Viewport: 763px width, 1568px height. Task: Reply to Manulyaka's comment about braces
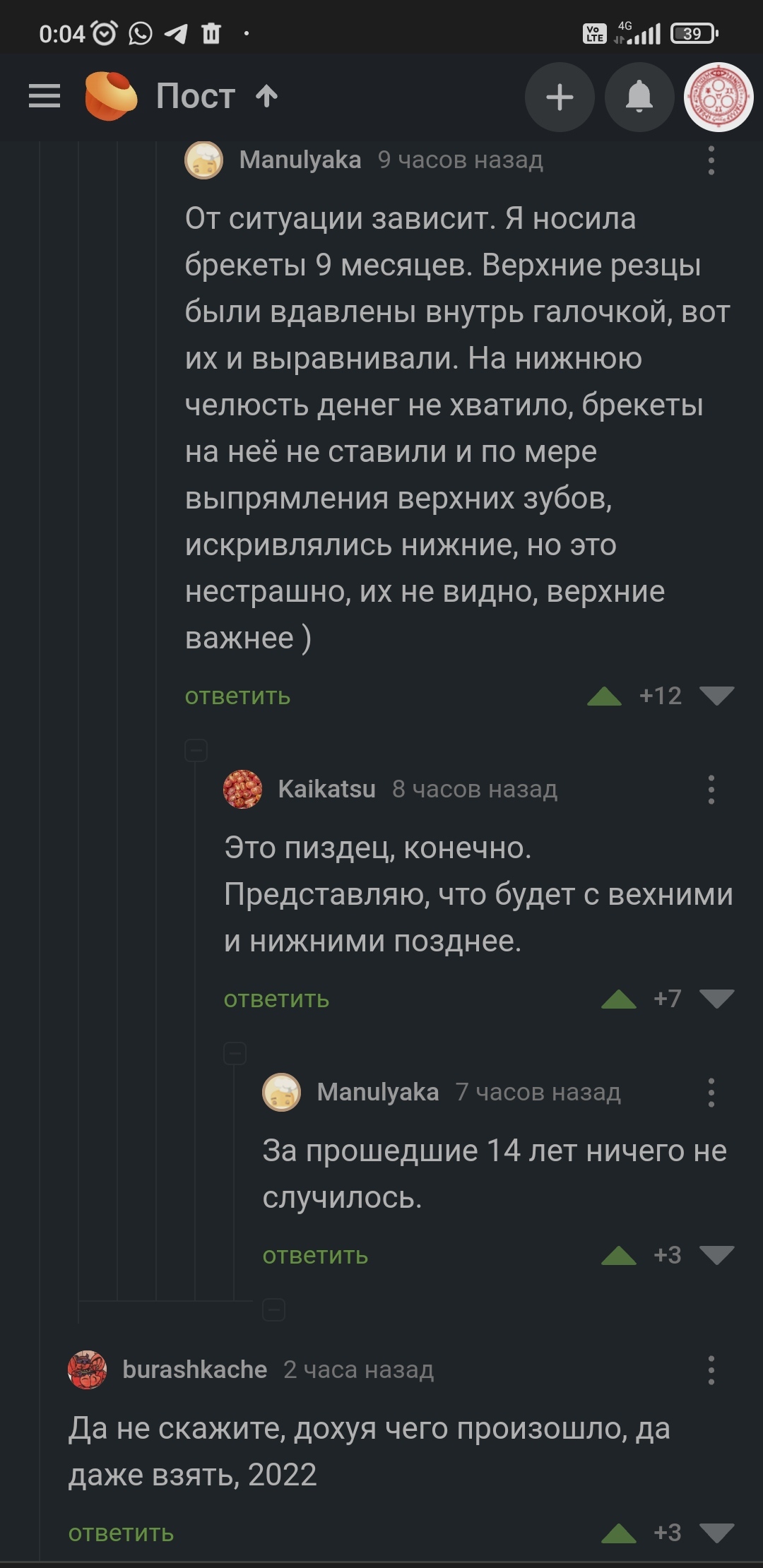coord(237,696)
